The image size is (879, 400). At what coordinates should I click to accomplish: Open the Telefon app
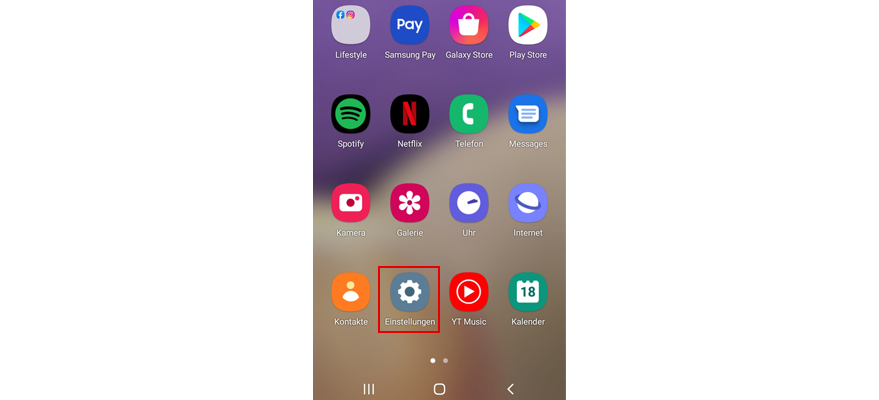pos(469,114)
